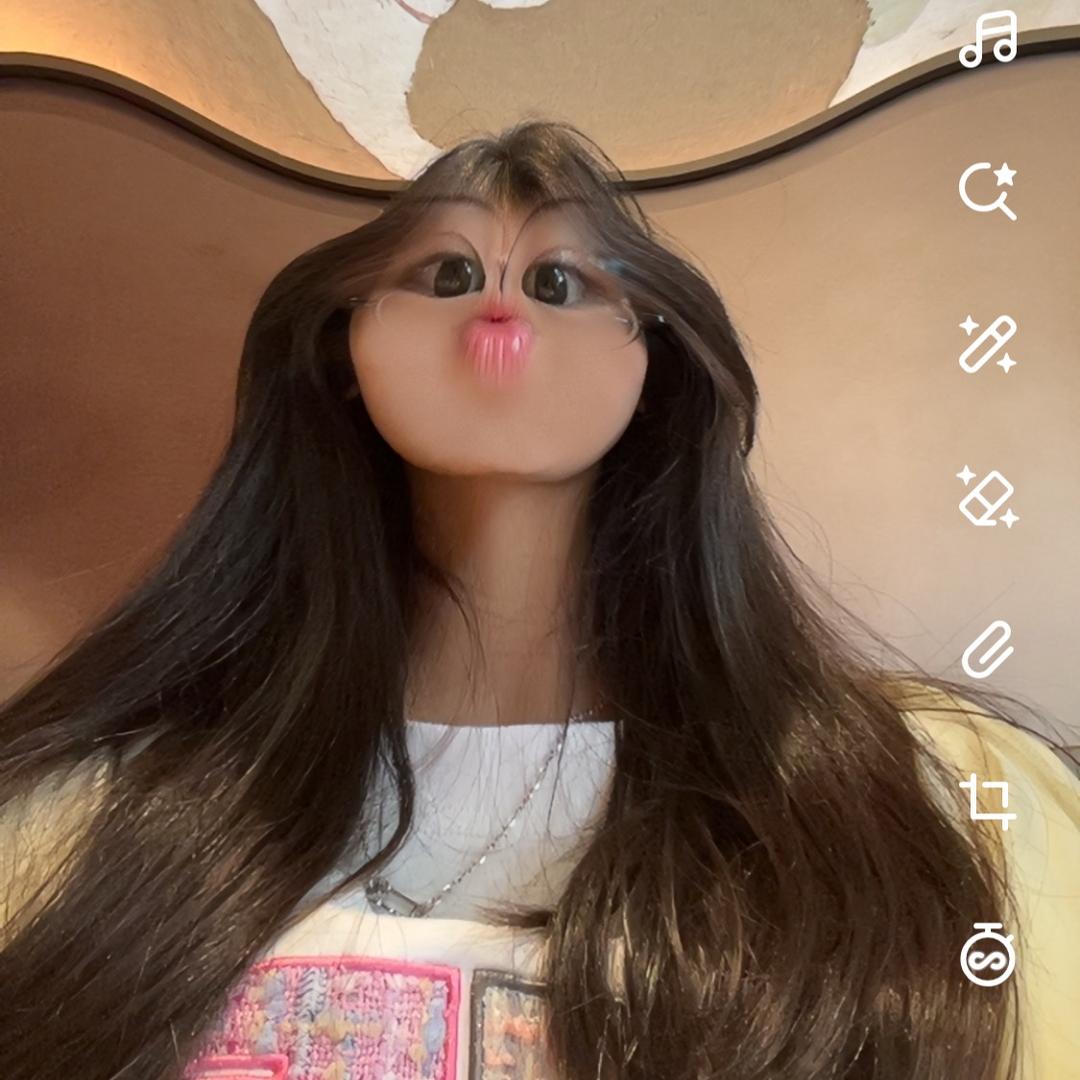Image resolution: width=1080 pixels, height=1080 pixels.
Task: Add music to the snap
Action: 988,40
